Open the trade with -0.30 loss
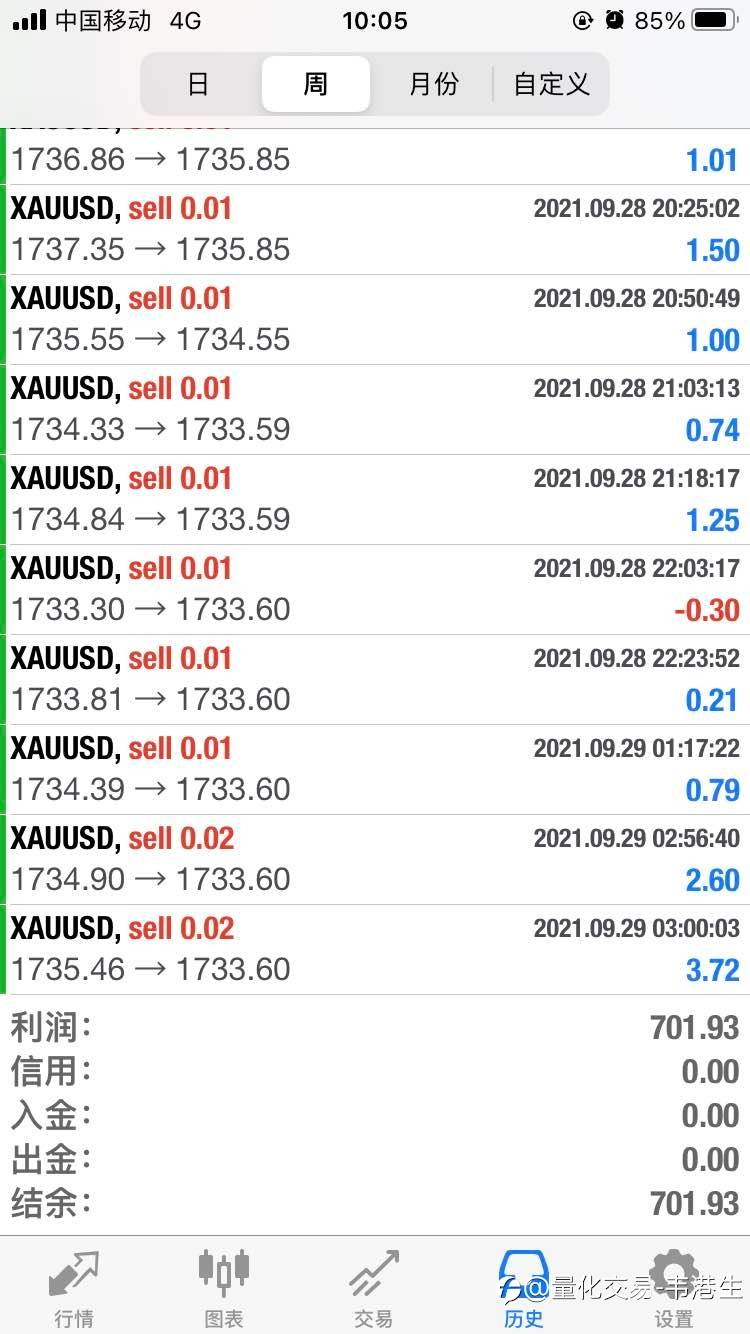This screenshot has height=1334, width=750. click(x=375, y=590)
